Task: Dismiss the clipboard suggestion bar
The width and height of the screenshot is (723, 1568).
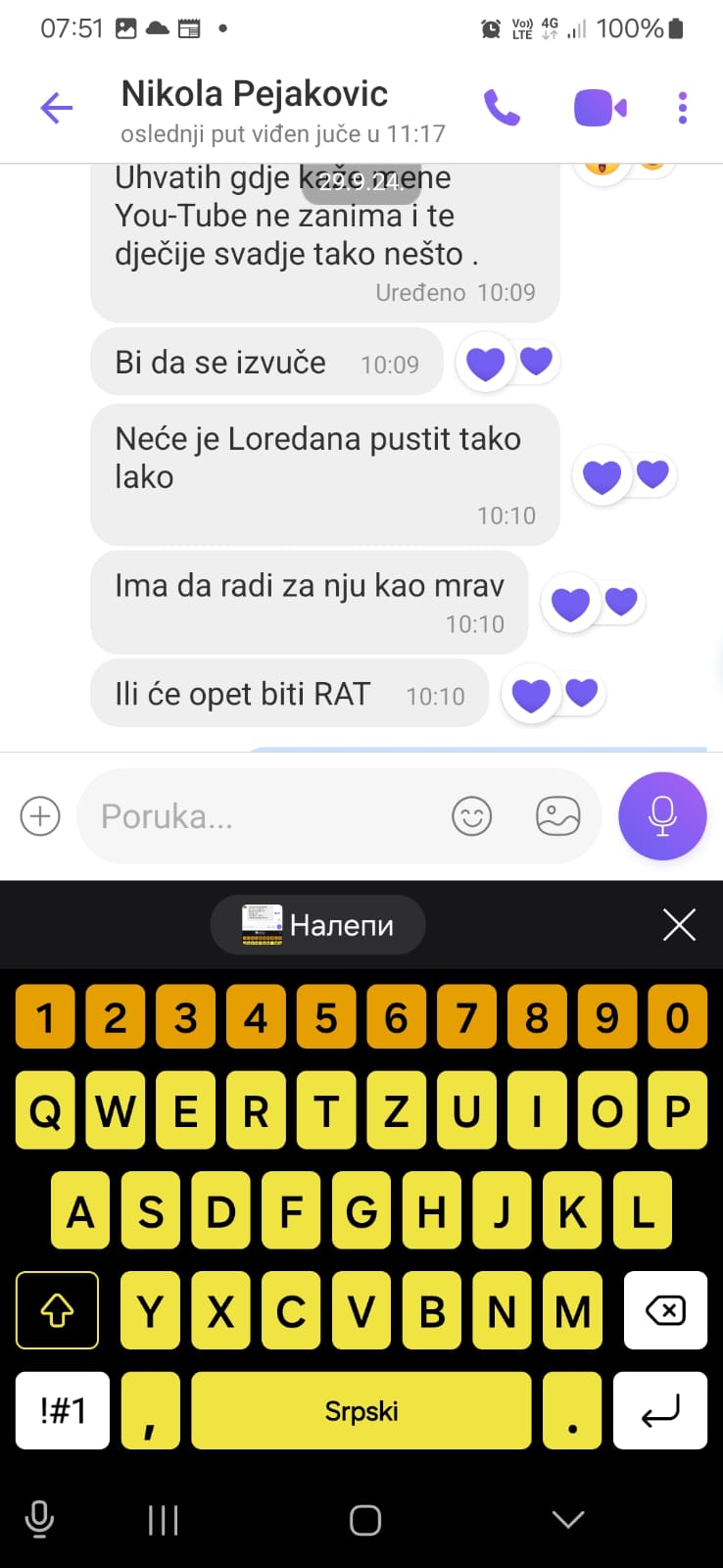Action: pyautogui.click(x=679, y=925)
